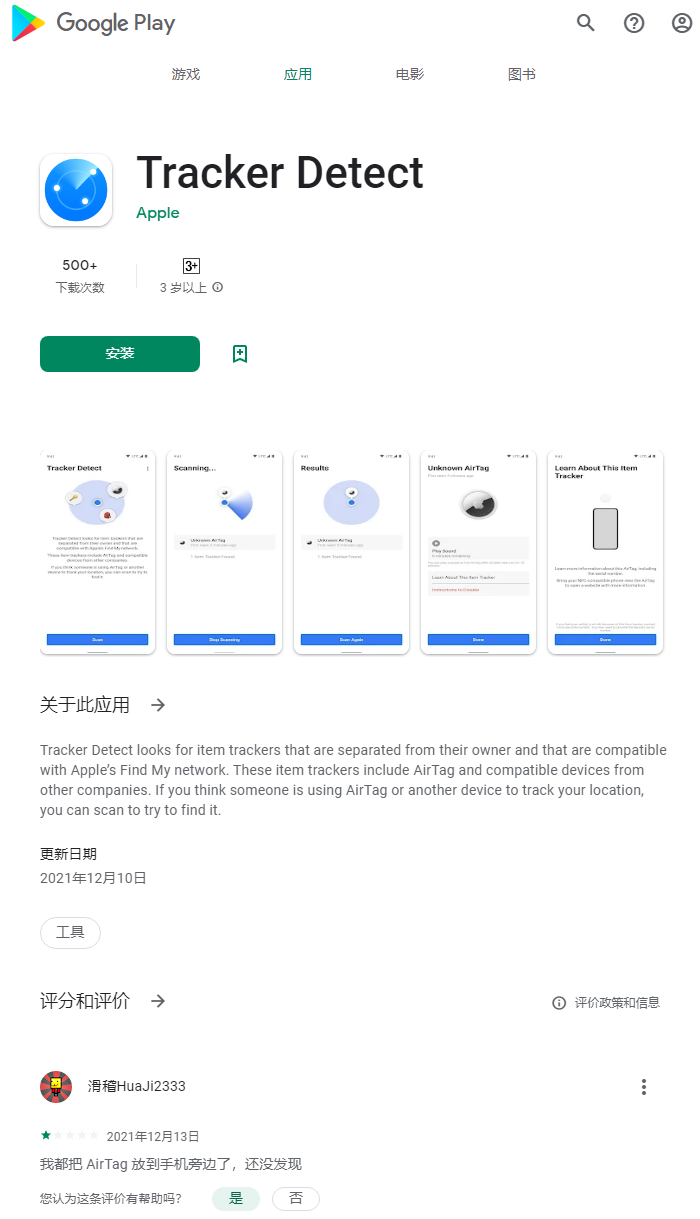This screenshot has height=1219, width=700.
Task: Expand the 关于此应用 section arrow
Action: coord(158,705)
